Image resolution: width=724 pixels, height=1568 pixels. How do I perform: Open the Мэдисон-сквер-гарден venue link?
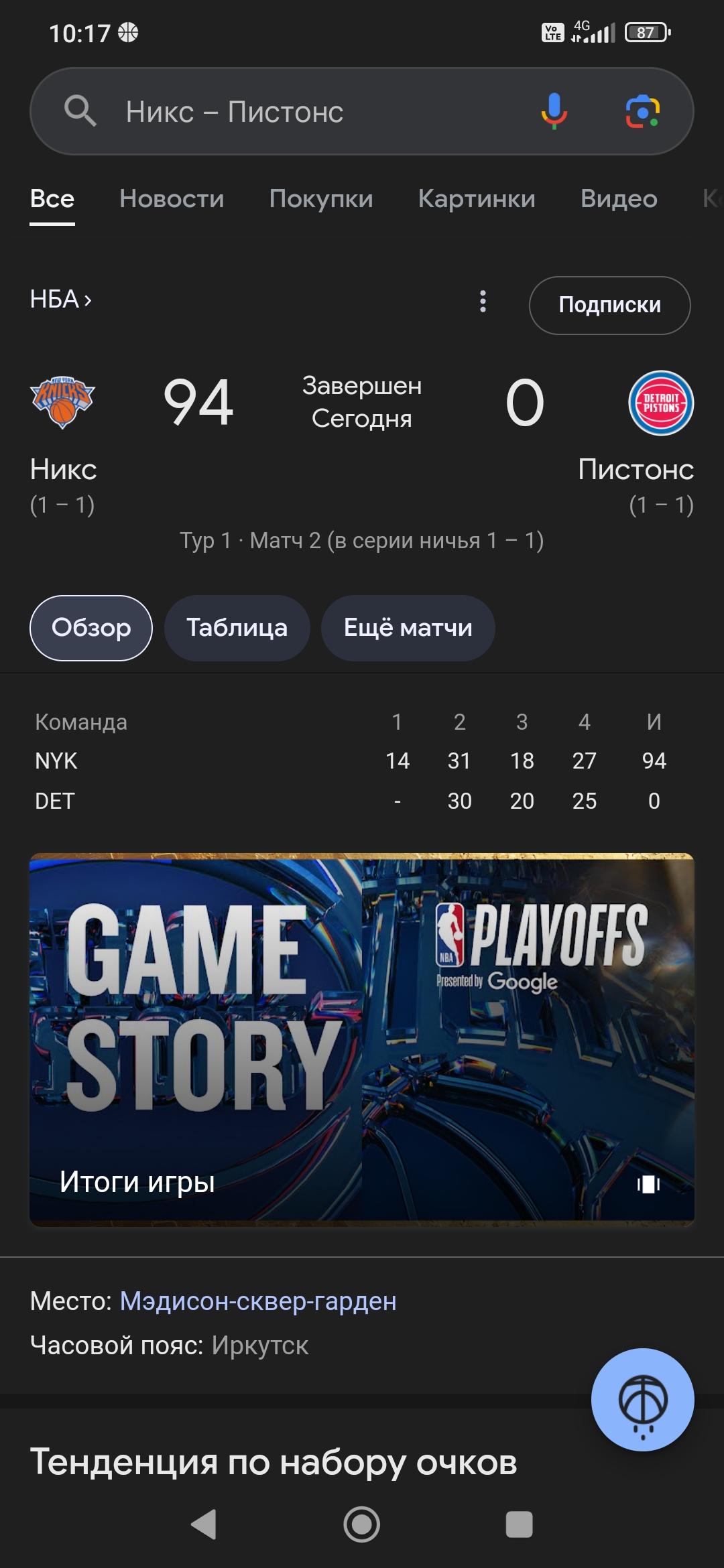[258, 1301]
